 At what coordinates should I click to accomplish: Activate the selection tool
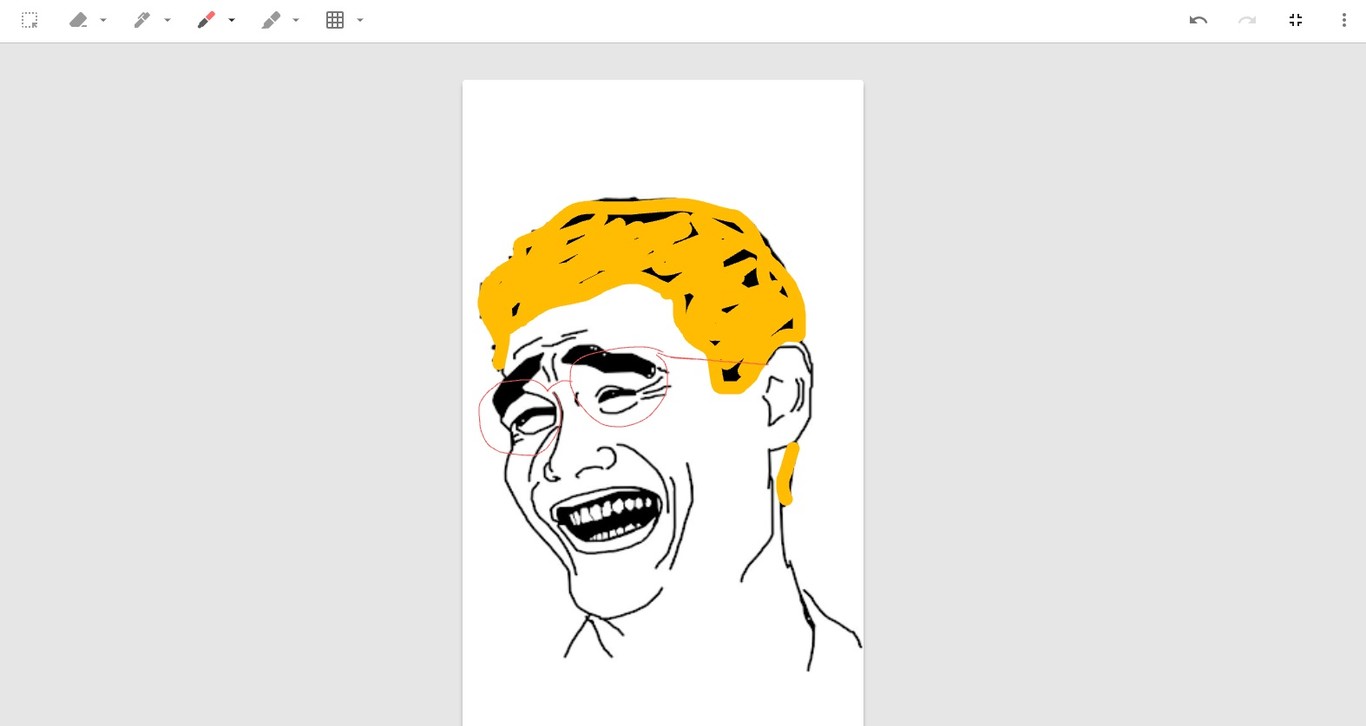pos(29,20)
